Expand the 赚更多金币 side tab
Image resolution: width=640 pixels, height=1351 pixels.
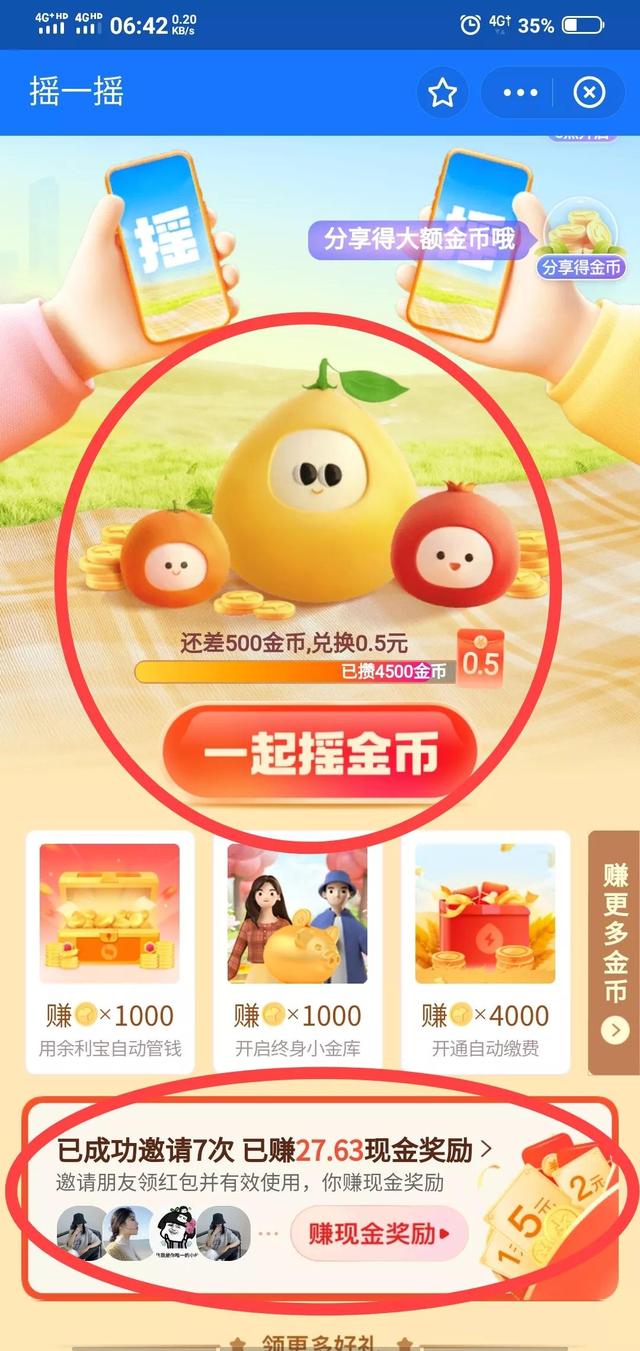(x=614, y=950)
